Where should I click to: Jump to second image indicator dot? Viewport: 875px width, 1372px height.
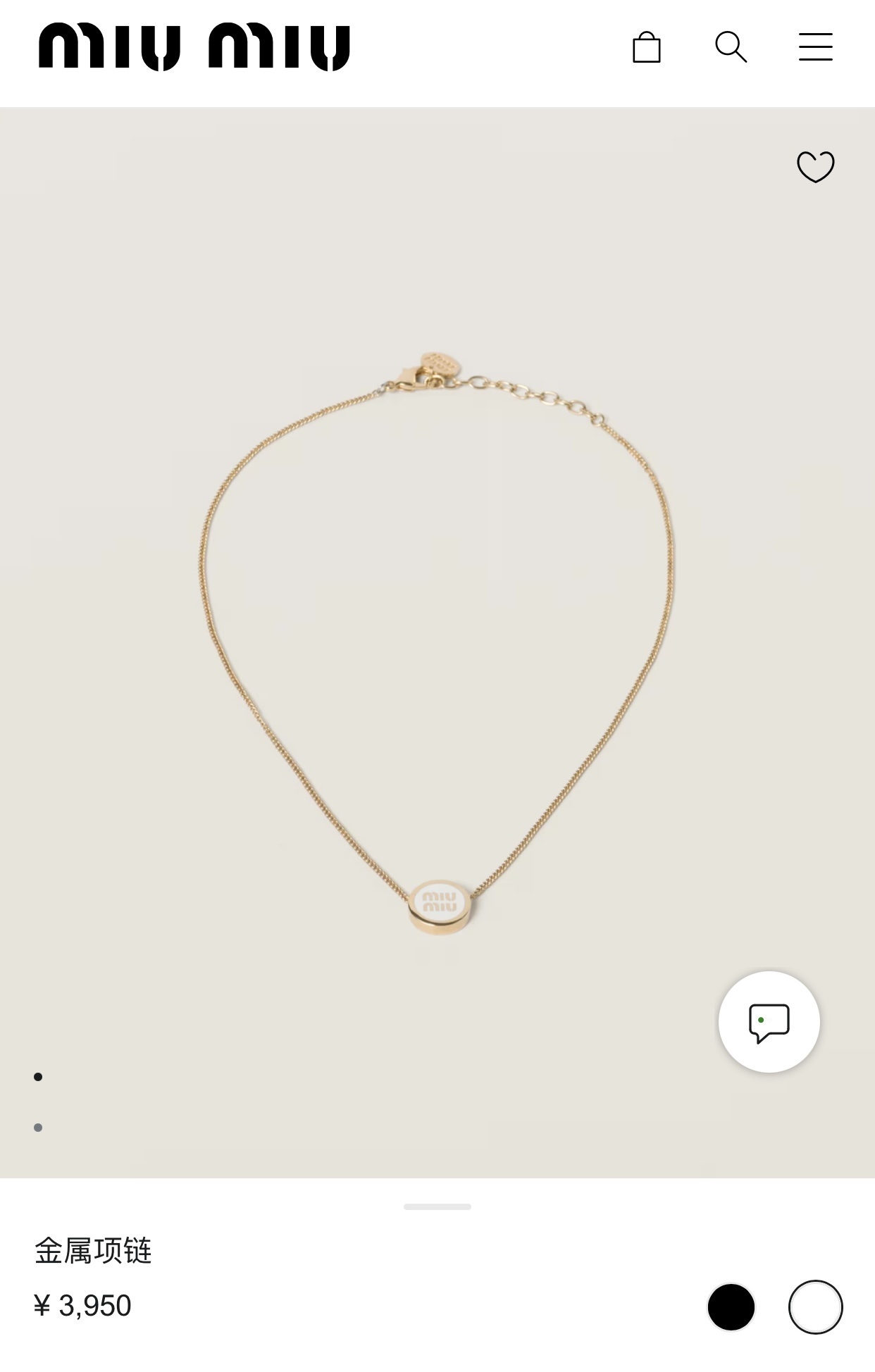pos(38,1128)
